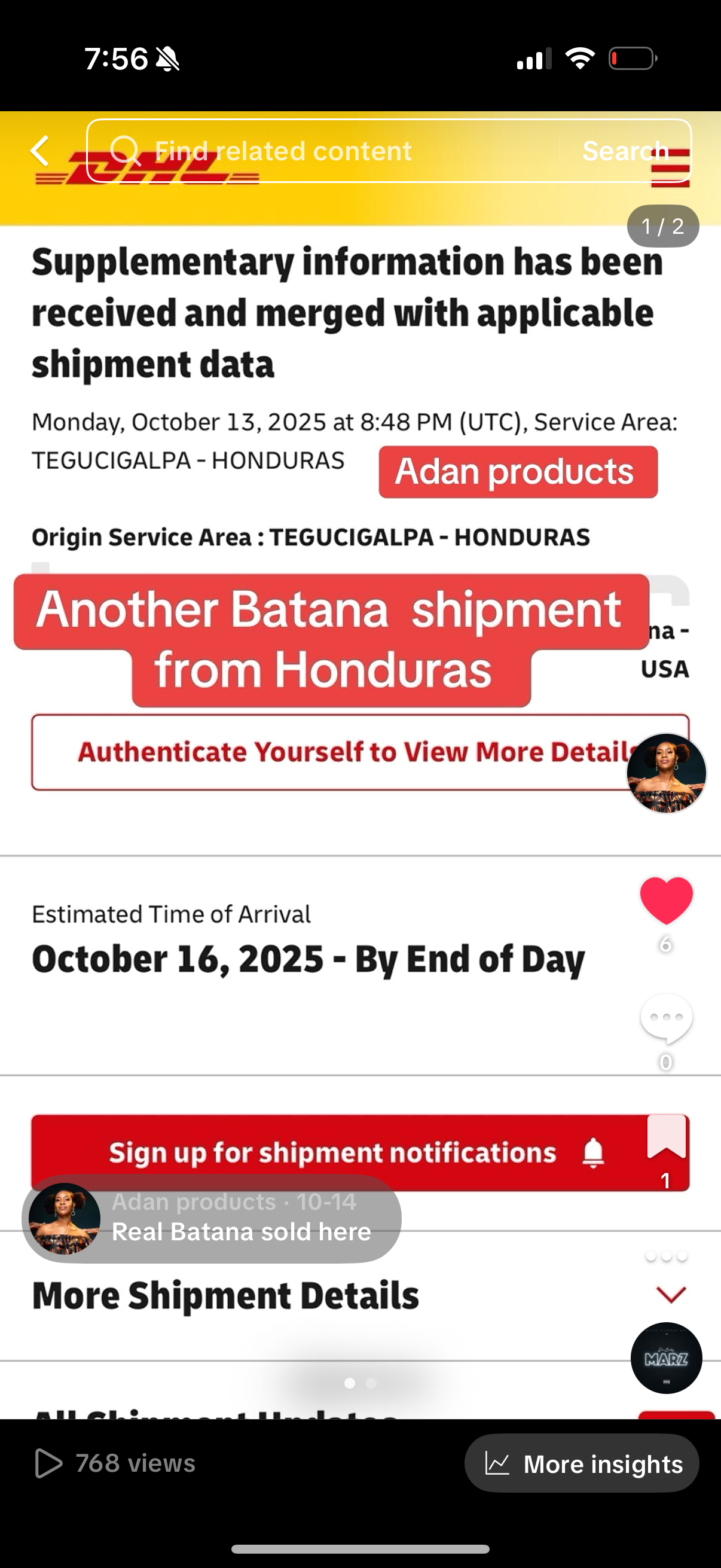Bookmark this post
This screenshot has width=721, height=1568.
(666, 1136)
